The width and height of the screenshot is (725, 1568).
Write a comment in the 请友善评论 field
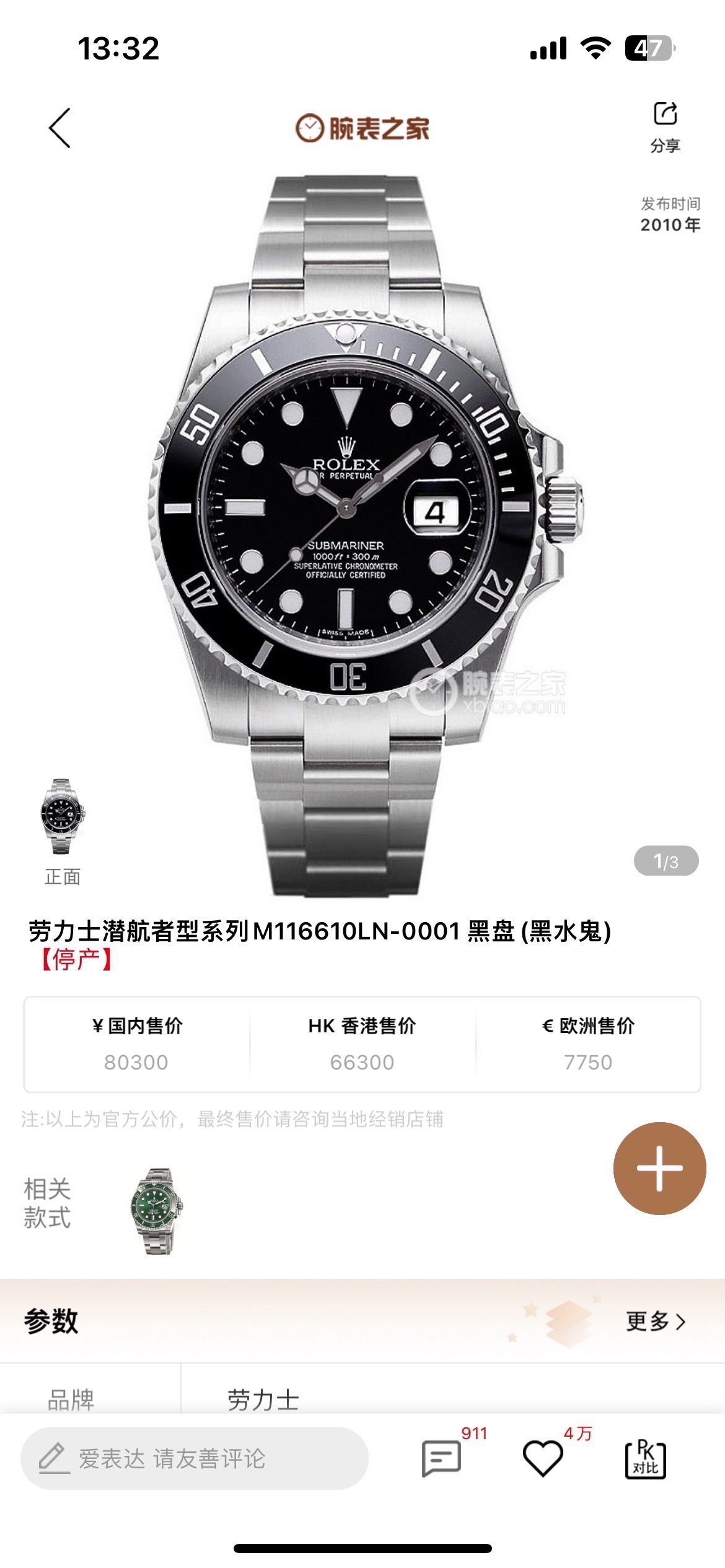195,1458
